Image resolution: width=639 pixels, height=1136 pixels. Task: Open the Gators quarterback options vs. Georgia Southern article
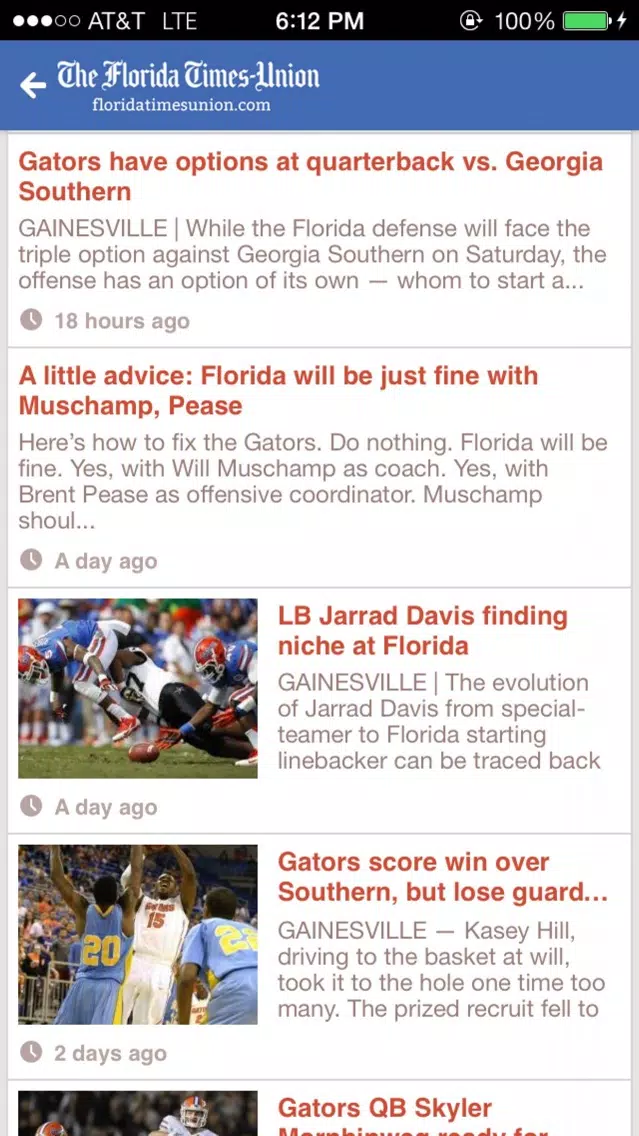[319, 241]
